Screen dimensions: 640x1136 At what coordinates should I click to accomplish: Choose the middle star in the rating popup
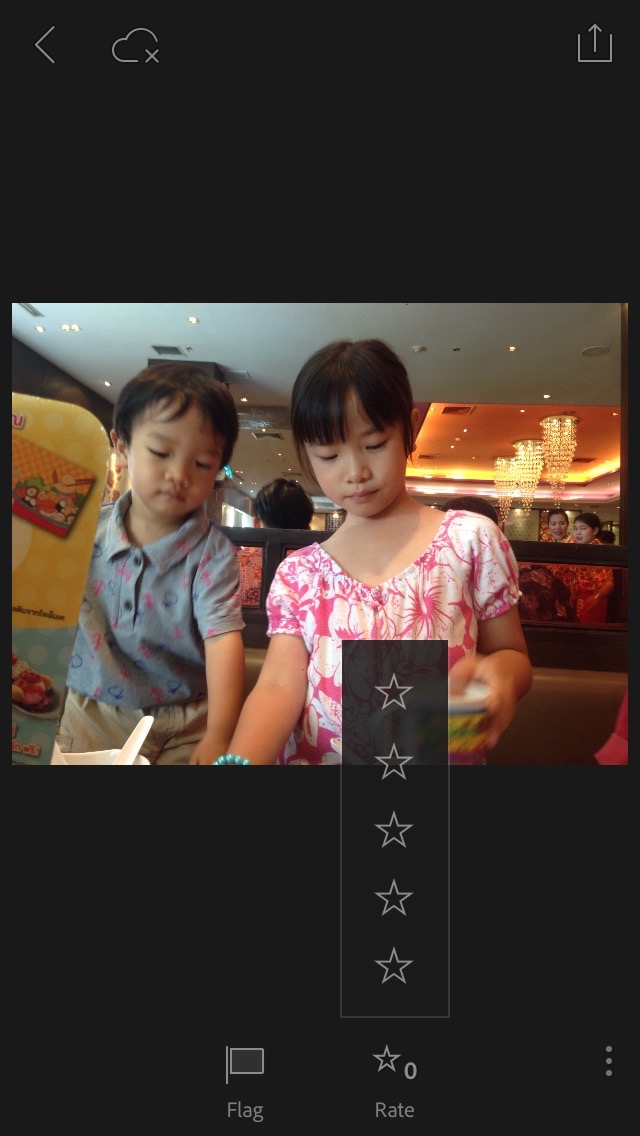[x=394, y=830]
